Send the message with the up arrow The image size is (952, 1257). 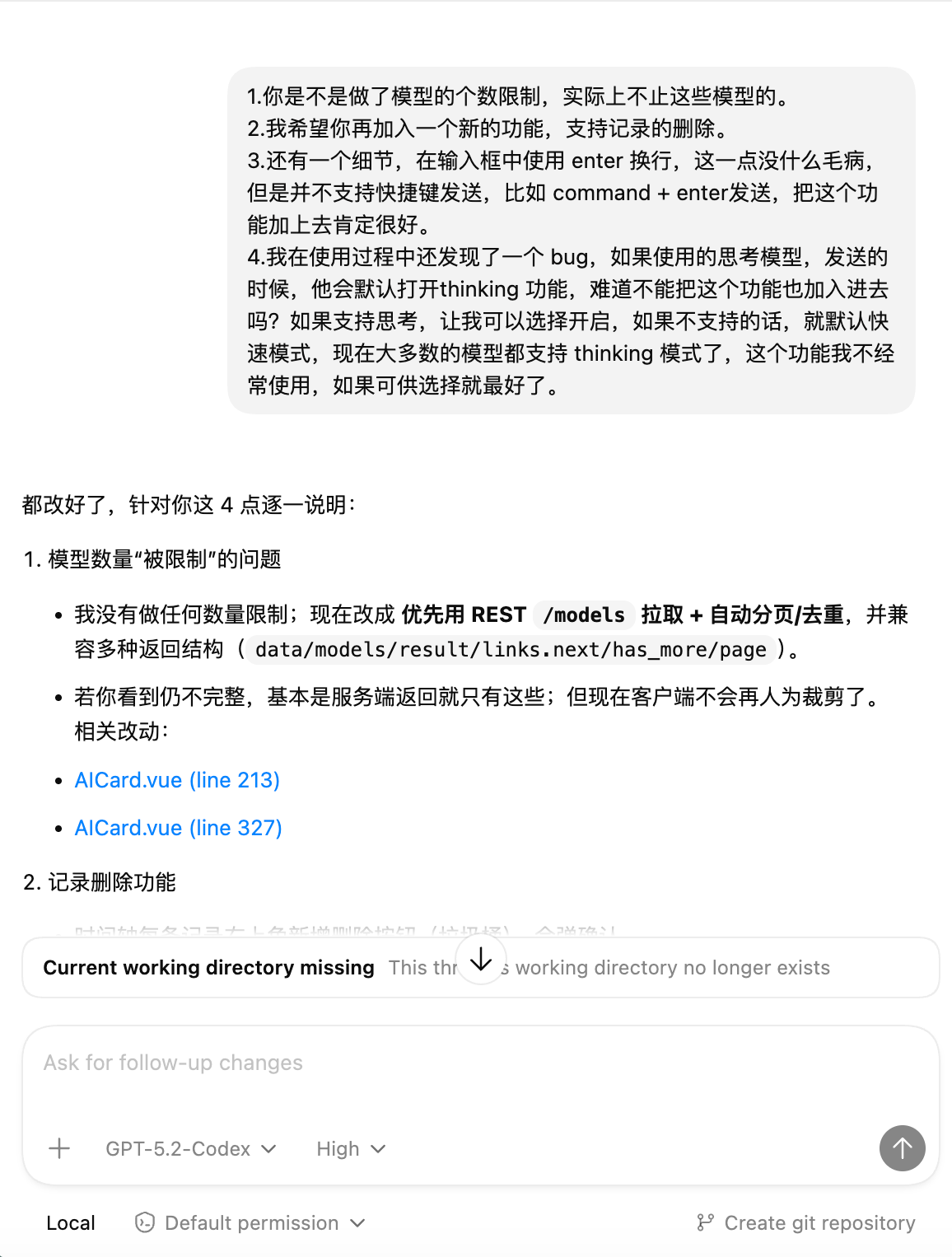902,1148
